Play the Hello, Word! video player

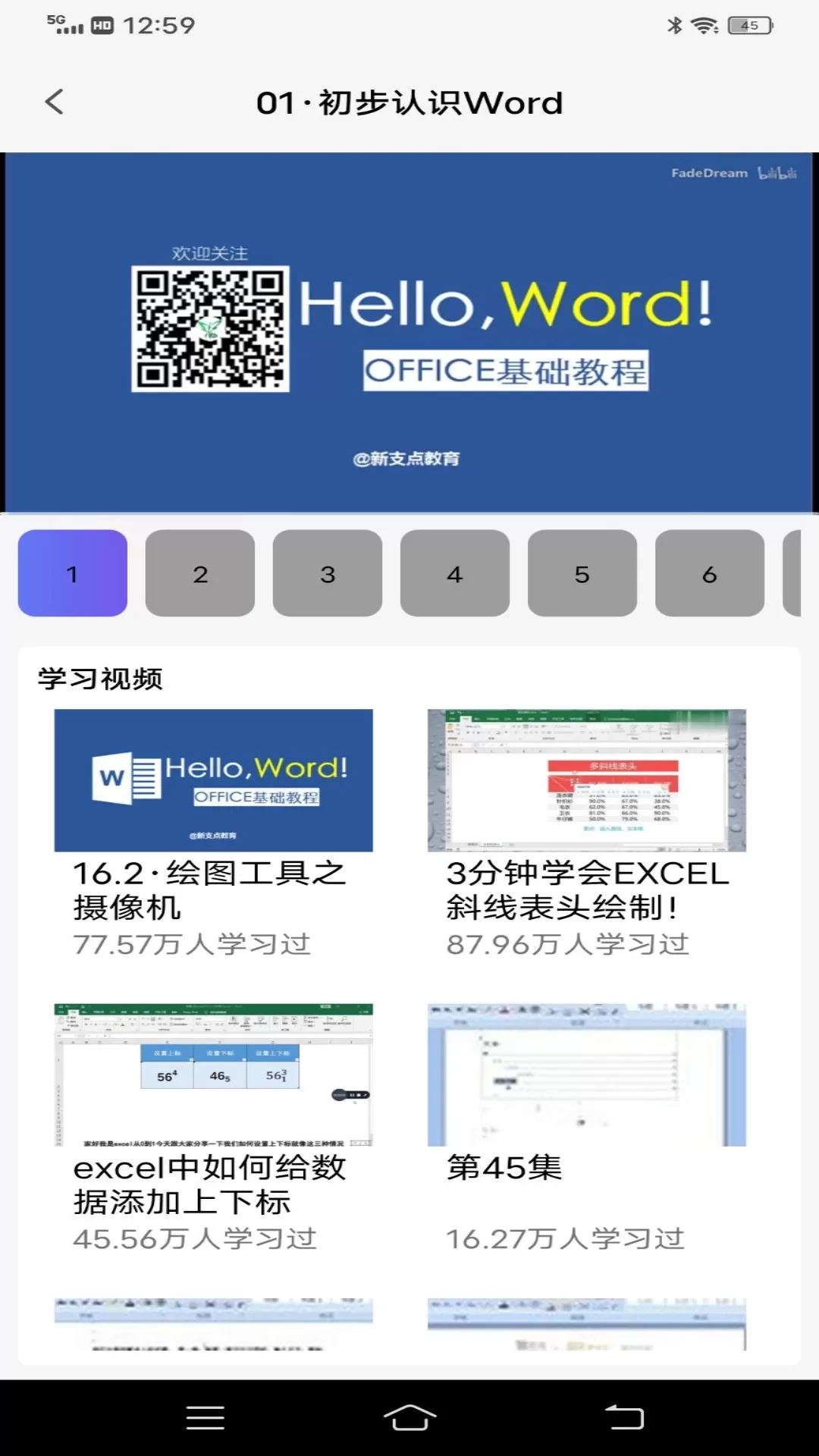tap(409, 332)
